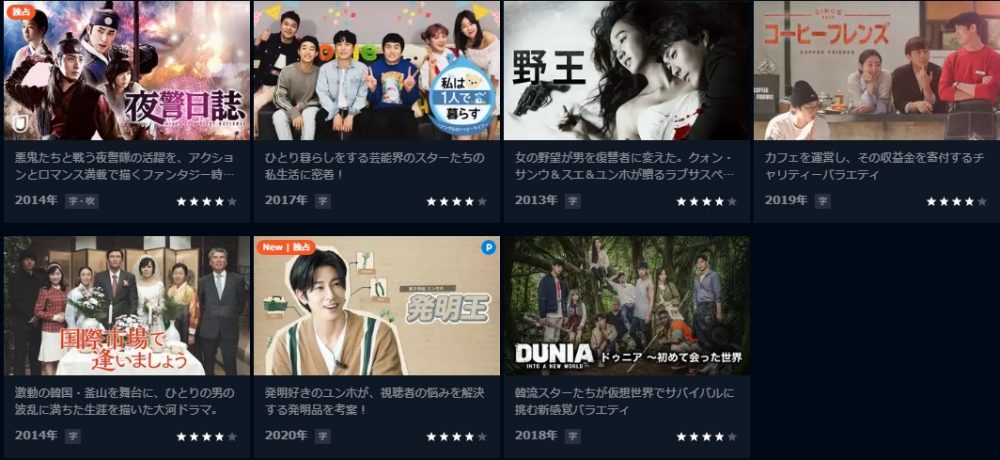The height and width of the screenshot is (460, 1000).
Task: Open 国際市場で逢いましょう drama card
Action: click(126, 306)
